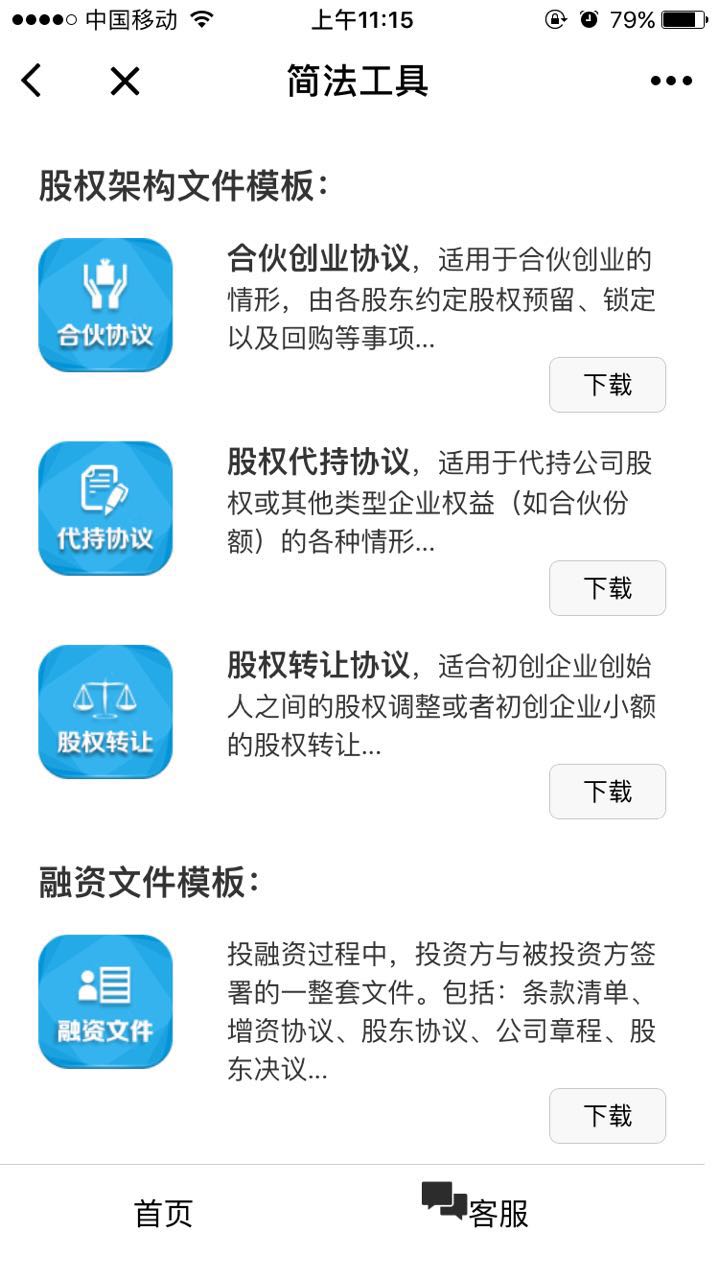Close the 简法工具 page
The width and height of the screenshot is (719, 1280).
125,81
